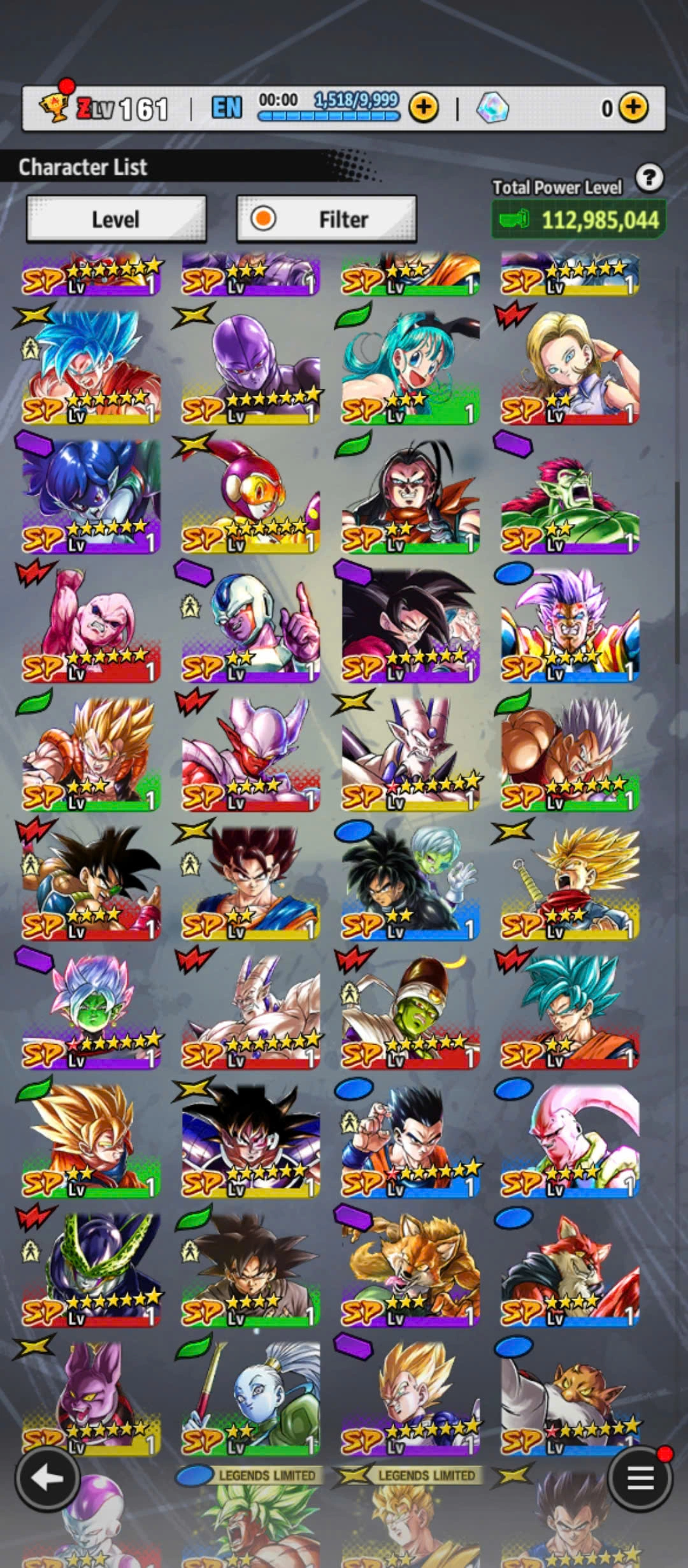Open the Level sort button
Viewport: 688px width, 1568px height.
tap(116, 219)
